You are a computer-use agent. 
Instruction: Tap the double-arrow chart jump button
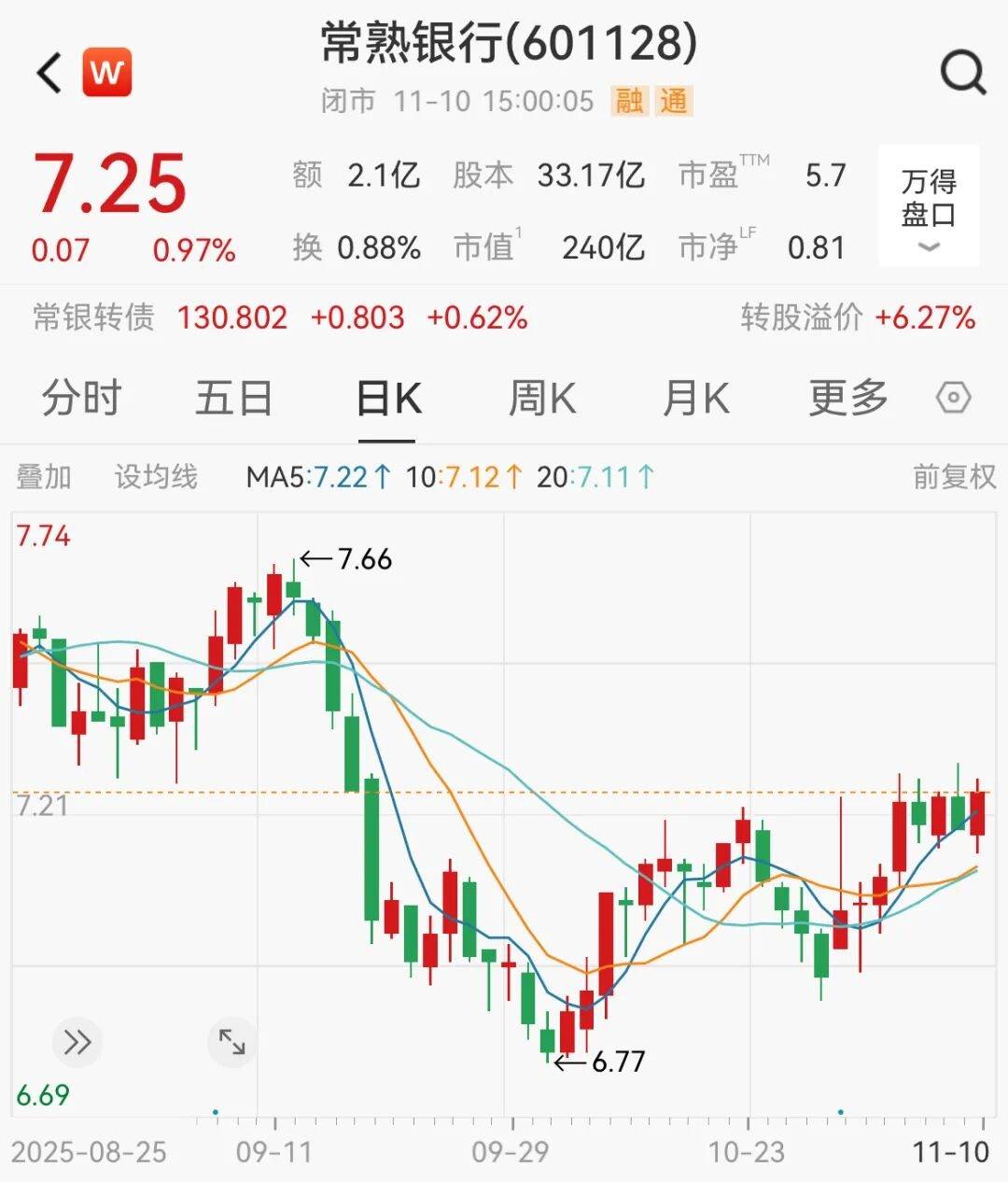click(x=77, y=1042)
